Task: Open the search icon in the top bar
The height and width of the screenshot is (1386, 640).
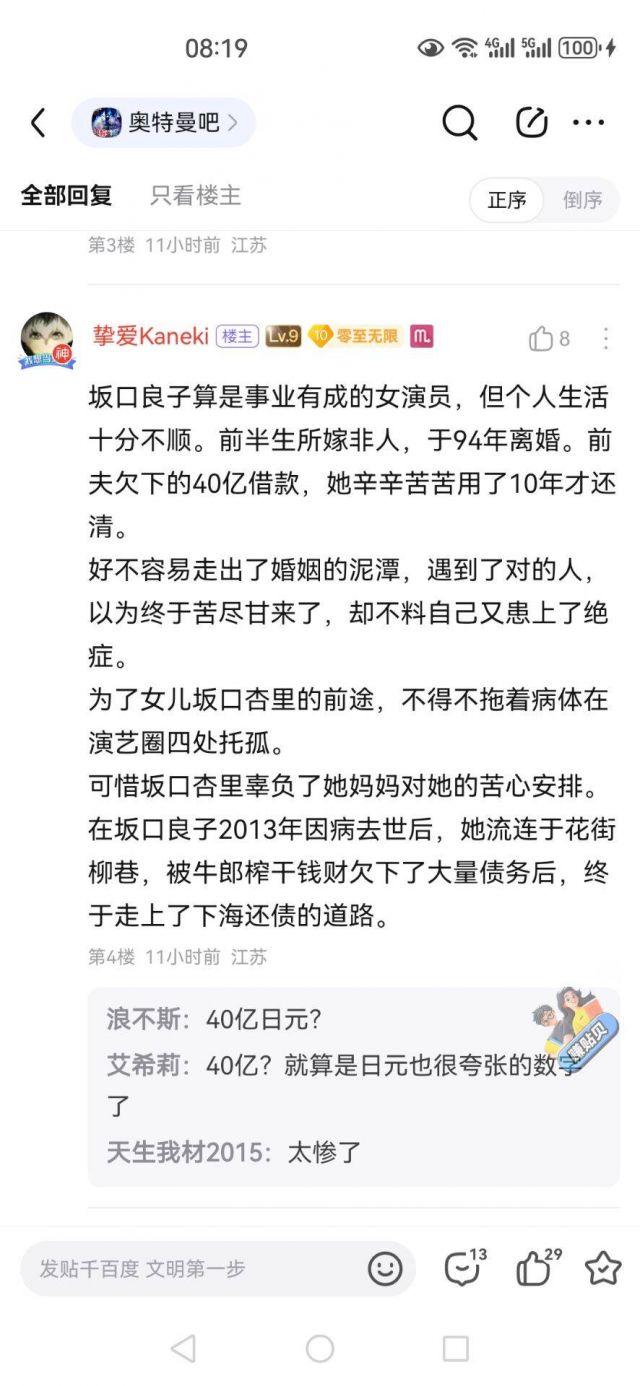Action: (459, 123)
